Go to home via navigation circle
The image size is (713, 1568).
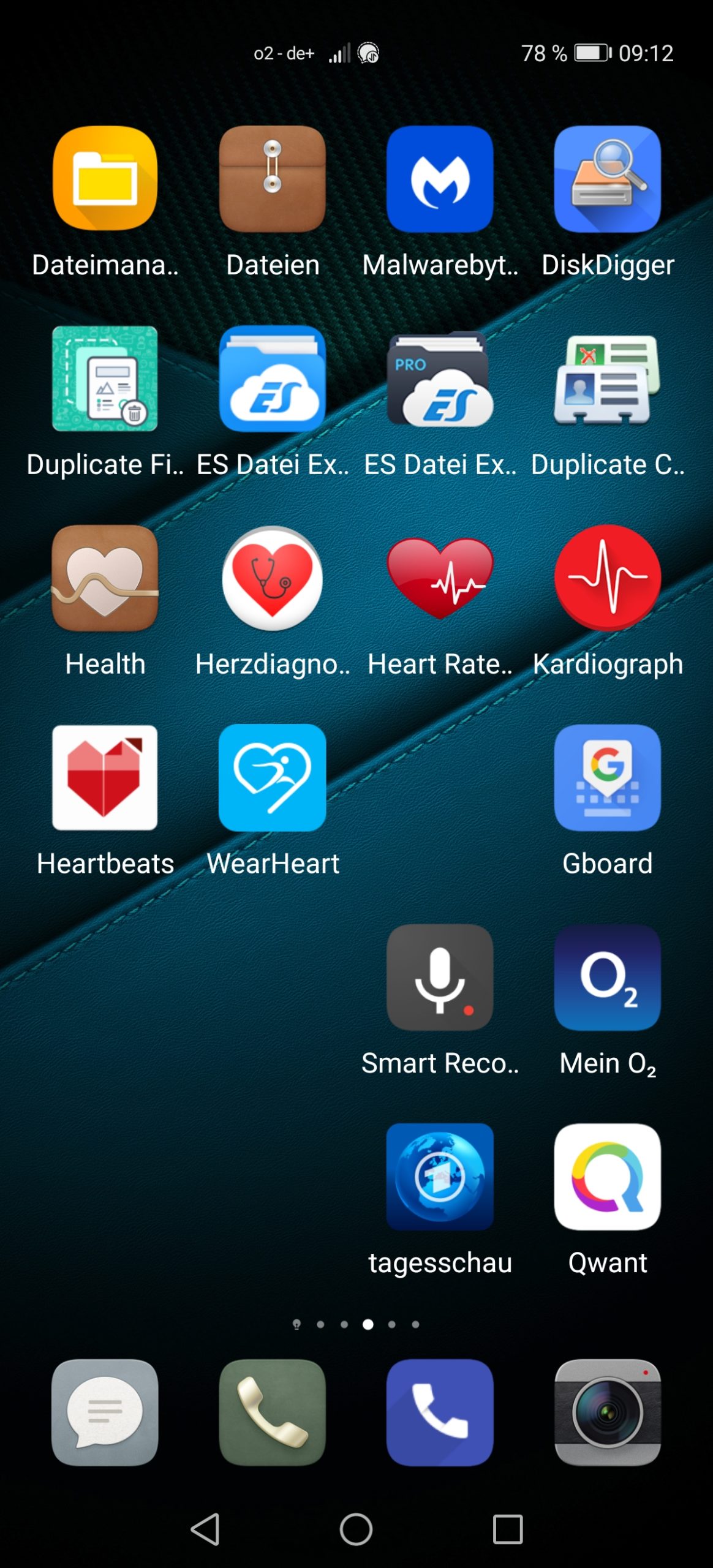(x=356, y=1529)
